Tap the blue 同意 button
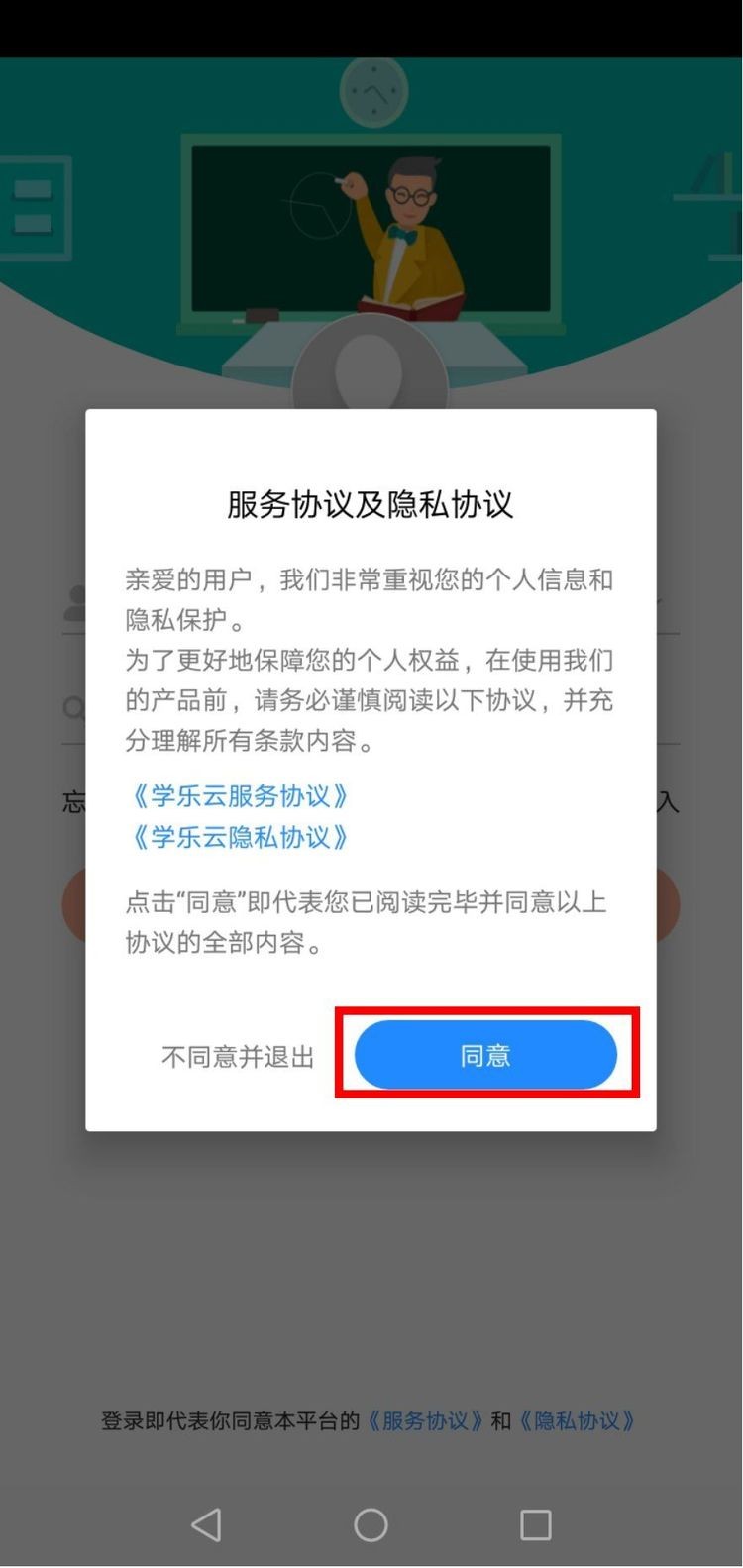The image size is (743, 1568). [x=485, y=1055]
